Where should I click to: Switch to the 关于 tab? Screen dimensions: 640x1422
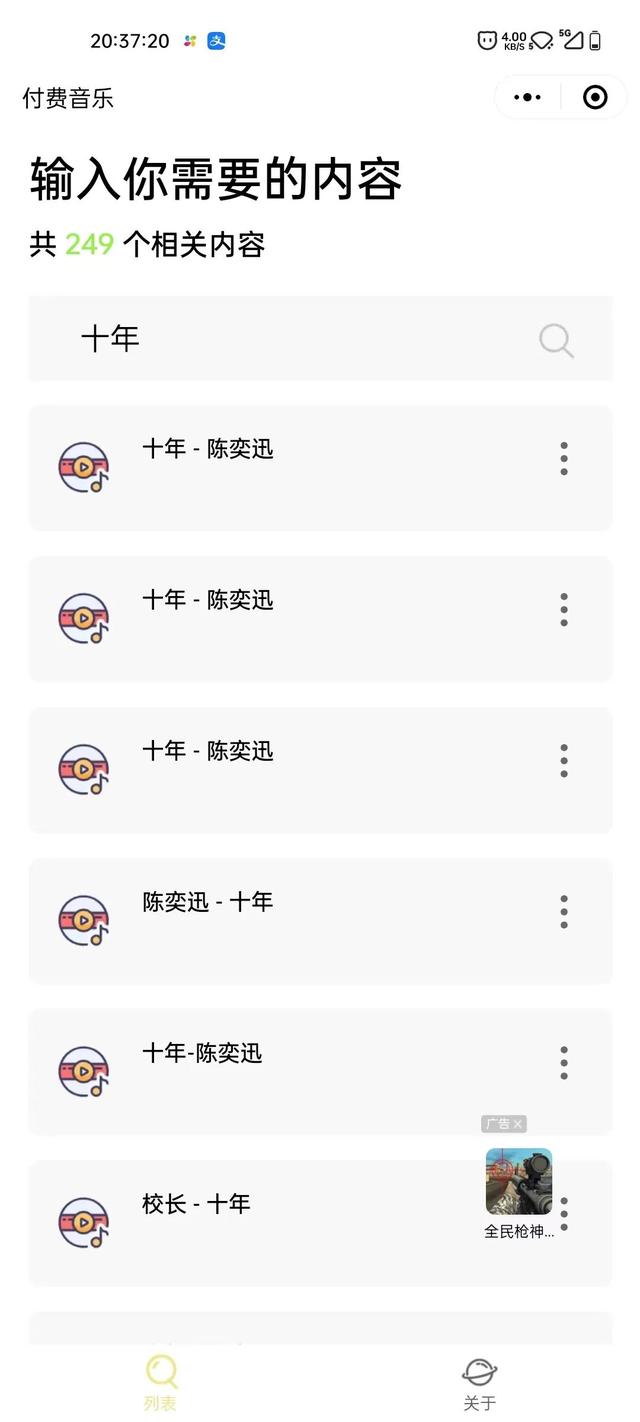tap(480, 1383)
